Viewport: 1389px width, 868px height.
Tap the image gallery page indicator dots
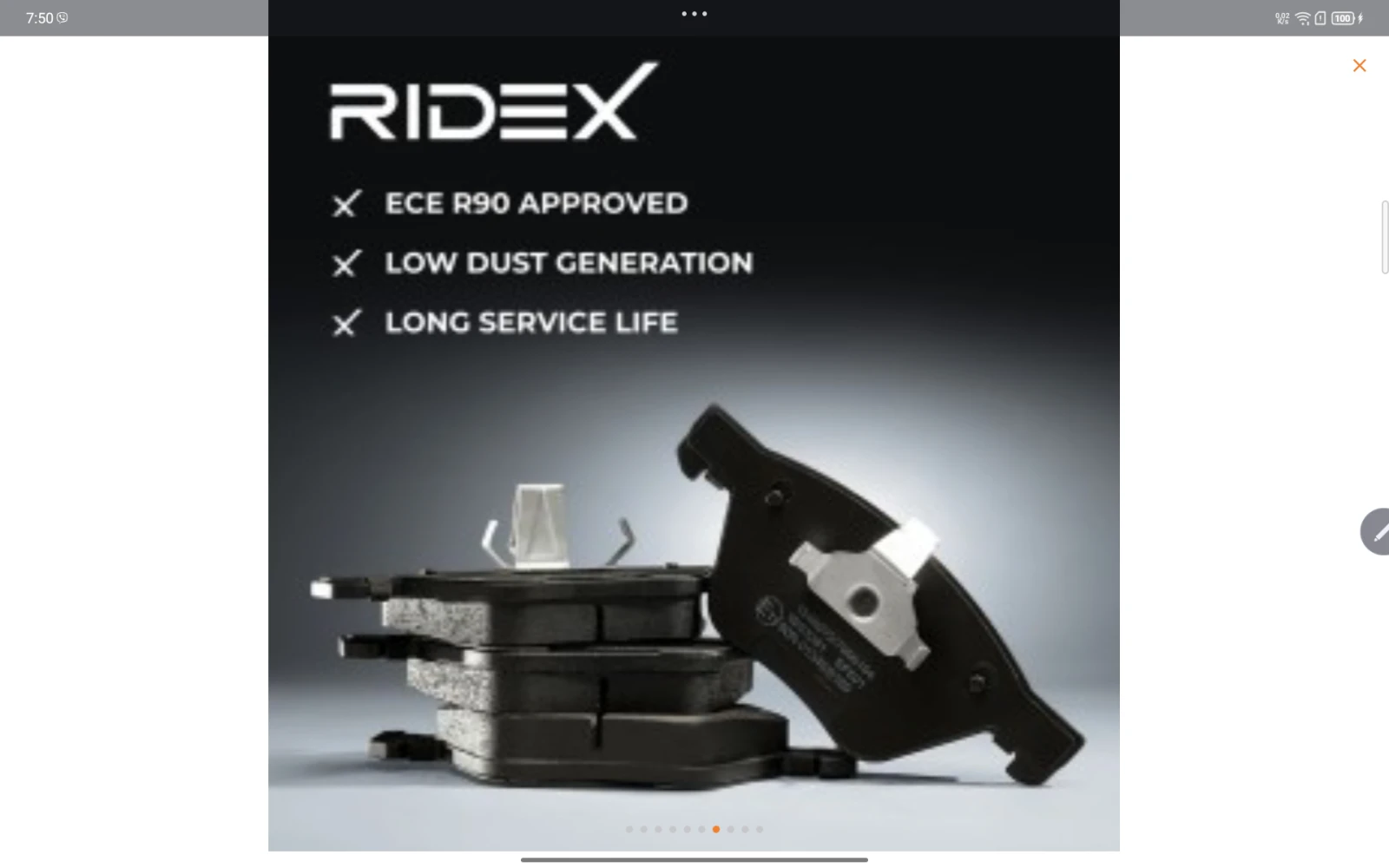pyautogui.click(x=694, y=829)
